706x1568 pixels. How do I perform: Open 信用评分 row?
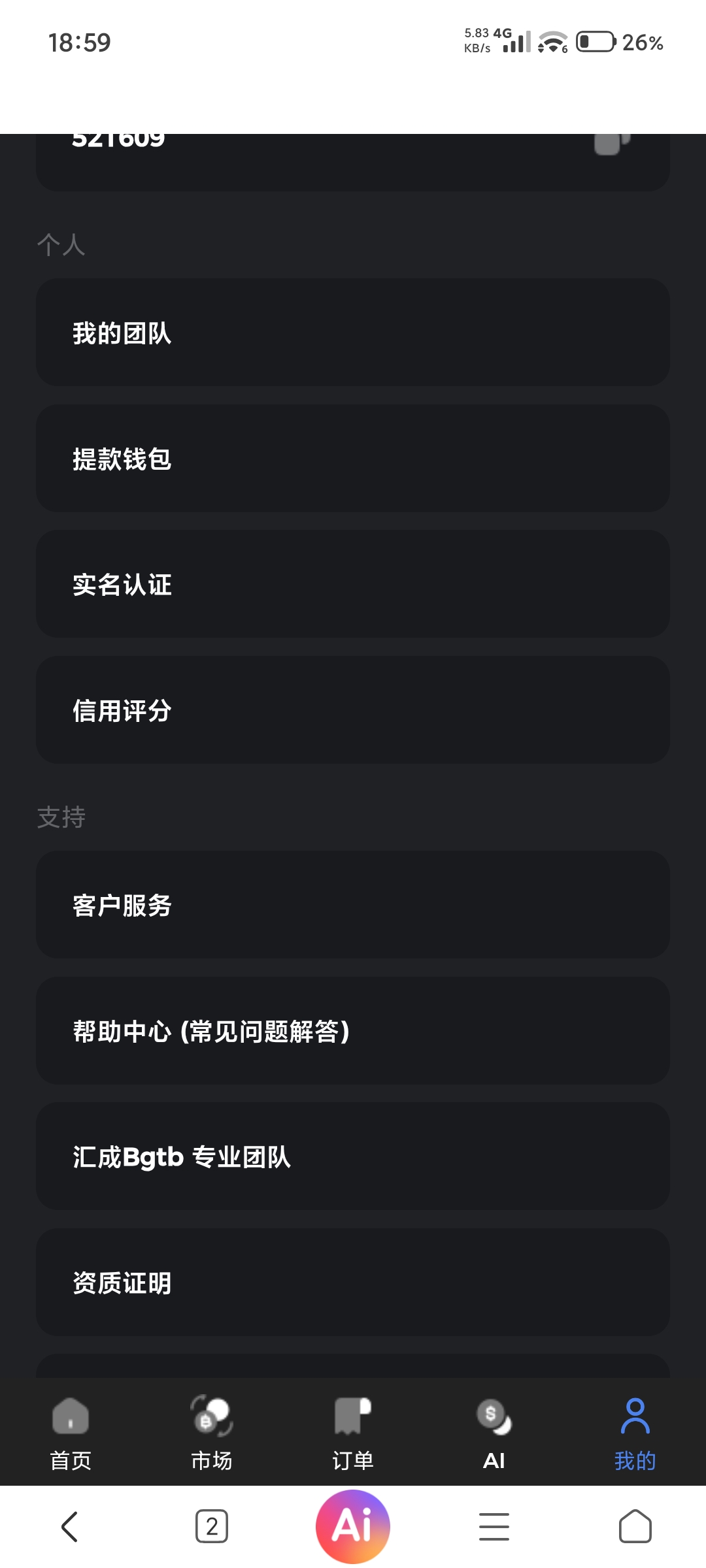point(353,710)
